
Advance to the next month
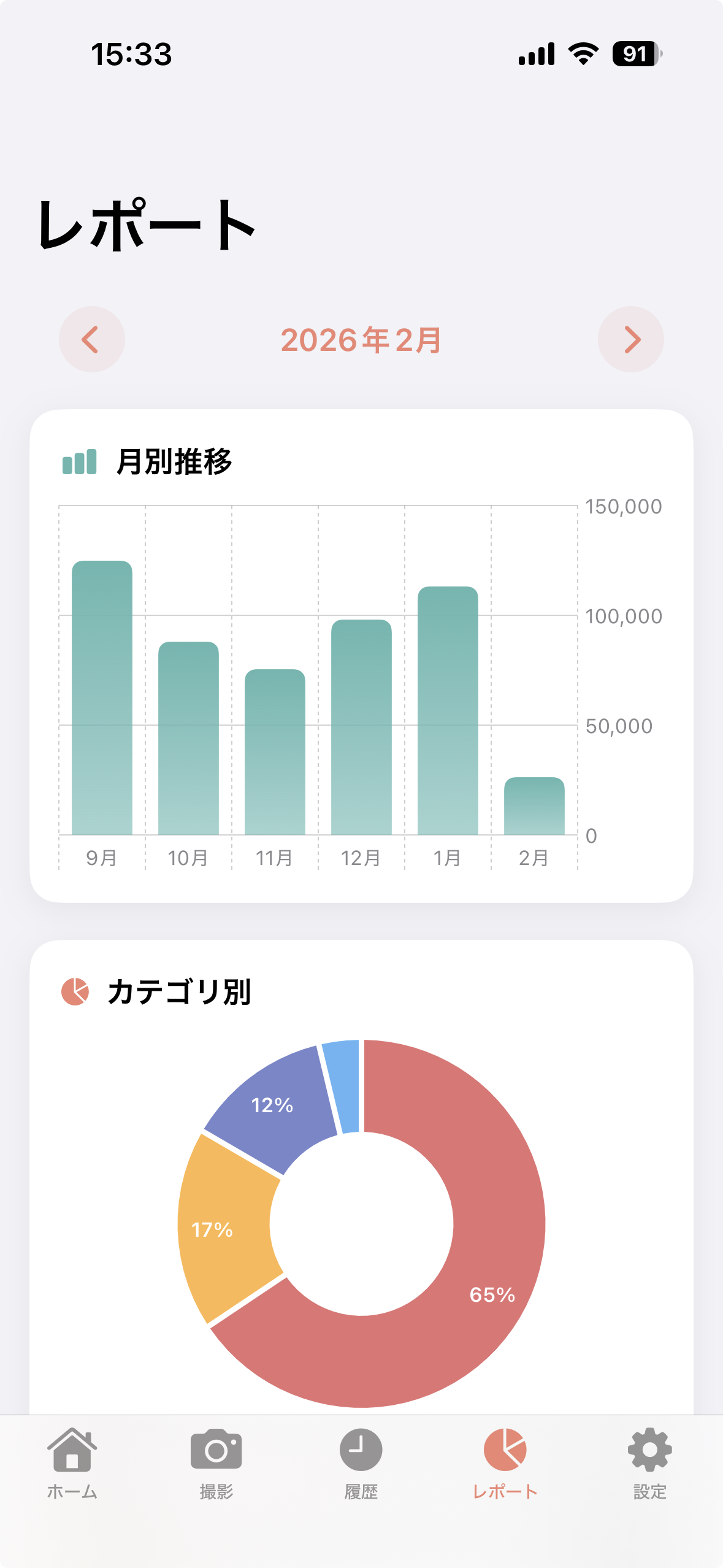pos(631,339)
